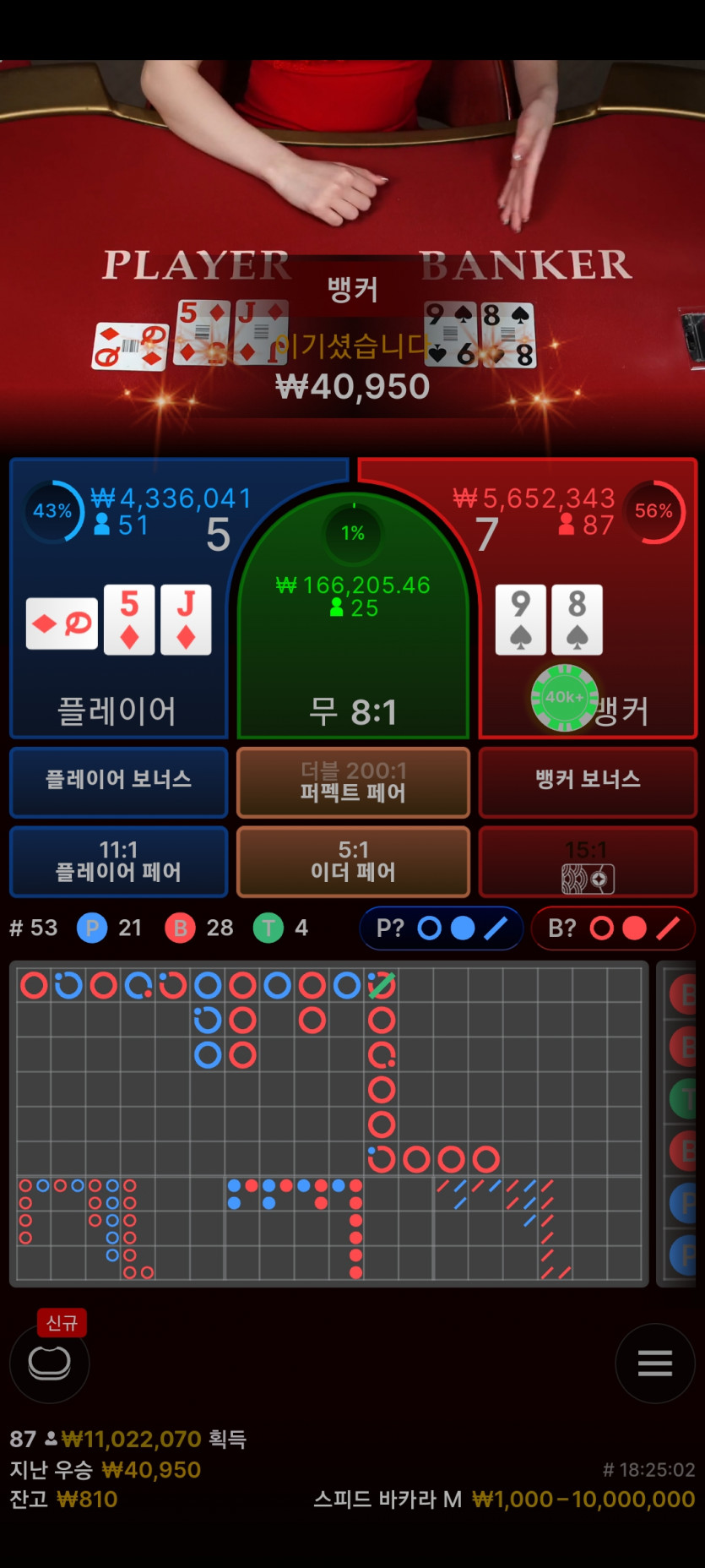Select 뱅커 보너스 side bet
Screen dimensions: 705x1568
(x=588, y=781)
